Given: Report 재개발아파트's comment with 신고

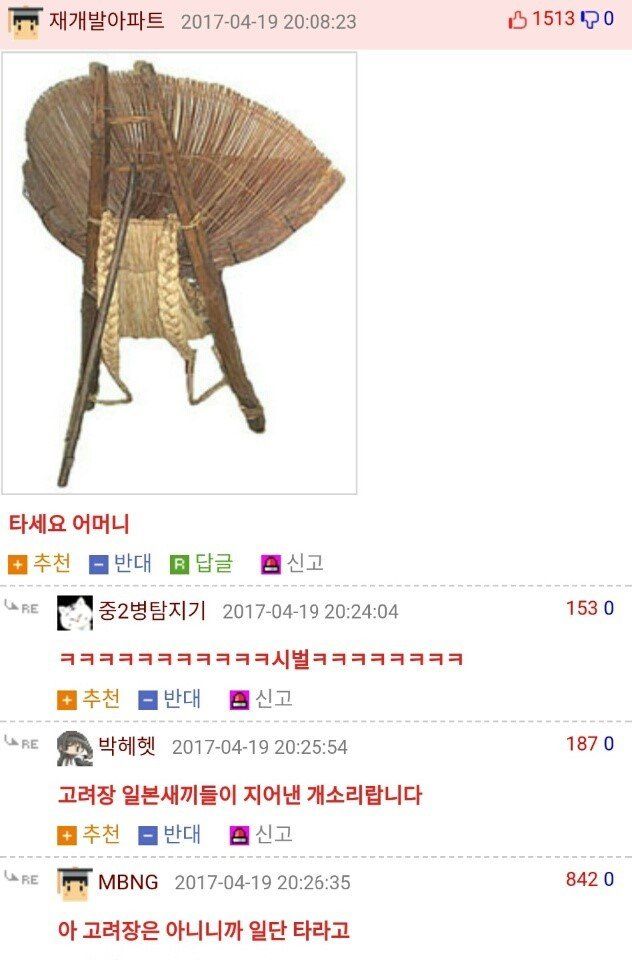Looking at the screenshot, I should coord(293,563).
